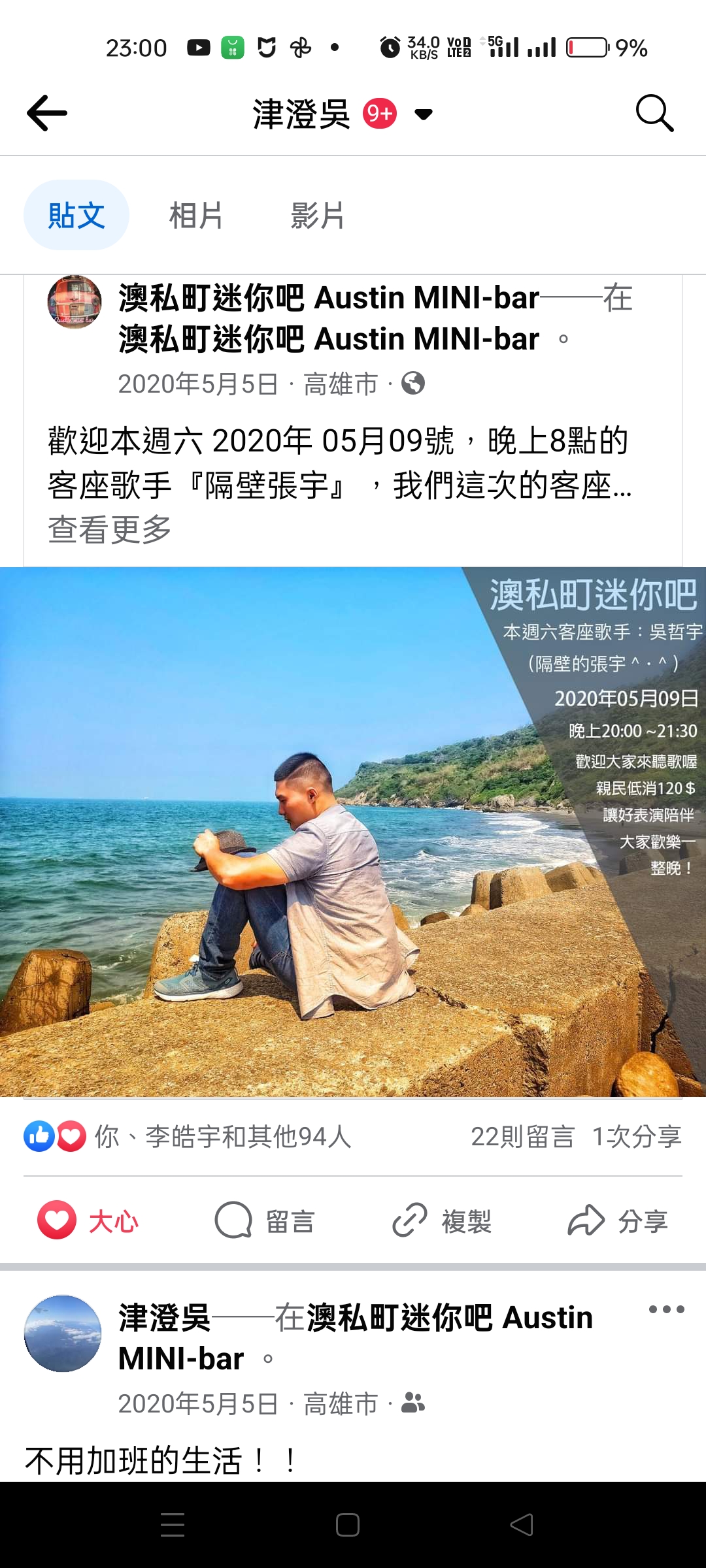Open the 影片 tab
706x1568 pixels.
tap(316, 216)
